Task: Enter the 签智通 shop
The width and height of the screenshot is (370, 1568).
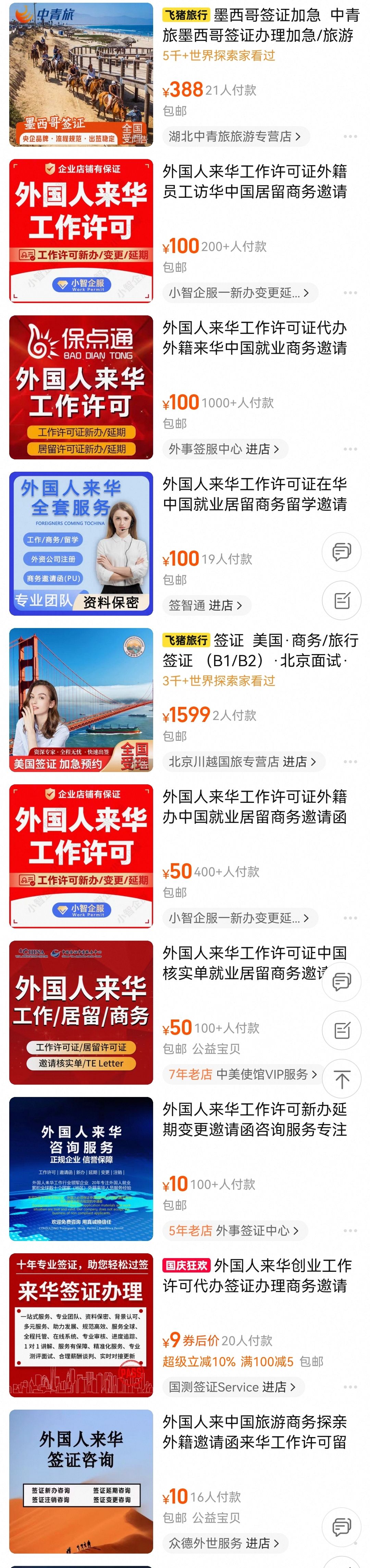Action: point(206,605)
